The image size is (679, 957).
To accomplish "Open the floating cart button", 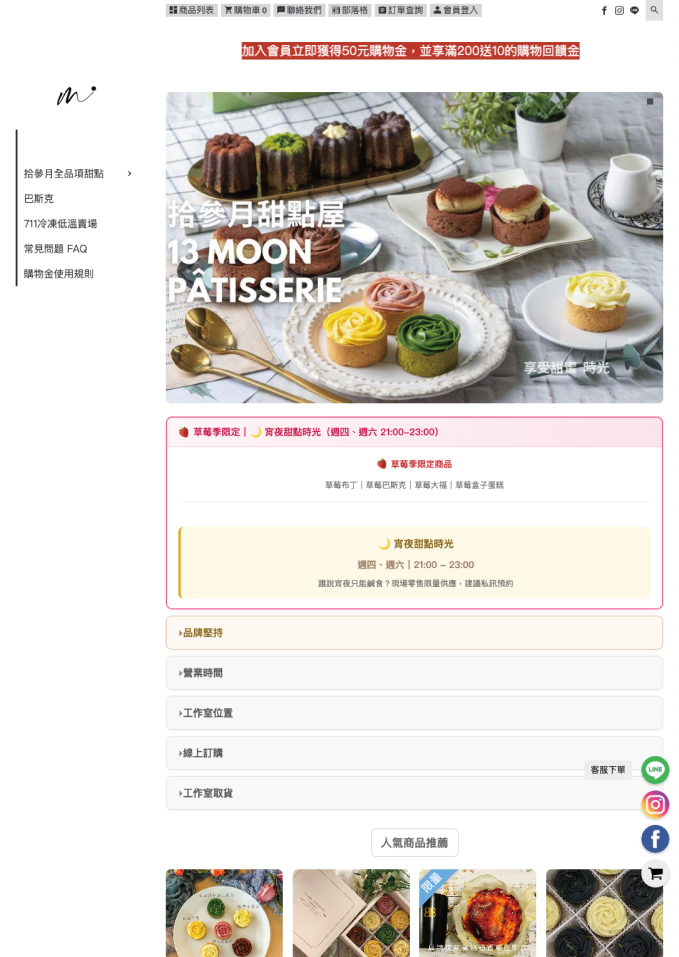I will (x=655, y=874).
